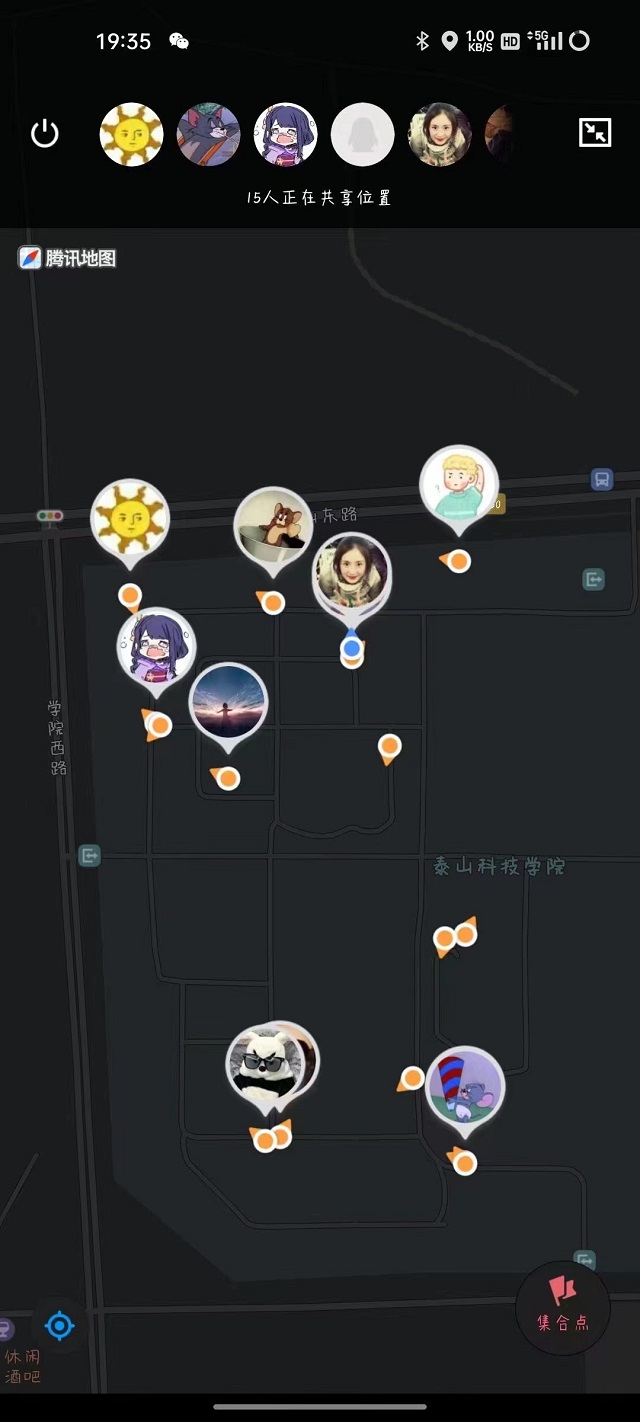
Task: Tap the sunset scenery avatar pin on map
Action: (x=228, y=702)
